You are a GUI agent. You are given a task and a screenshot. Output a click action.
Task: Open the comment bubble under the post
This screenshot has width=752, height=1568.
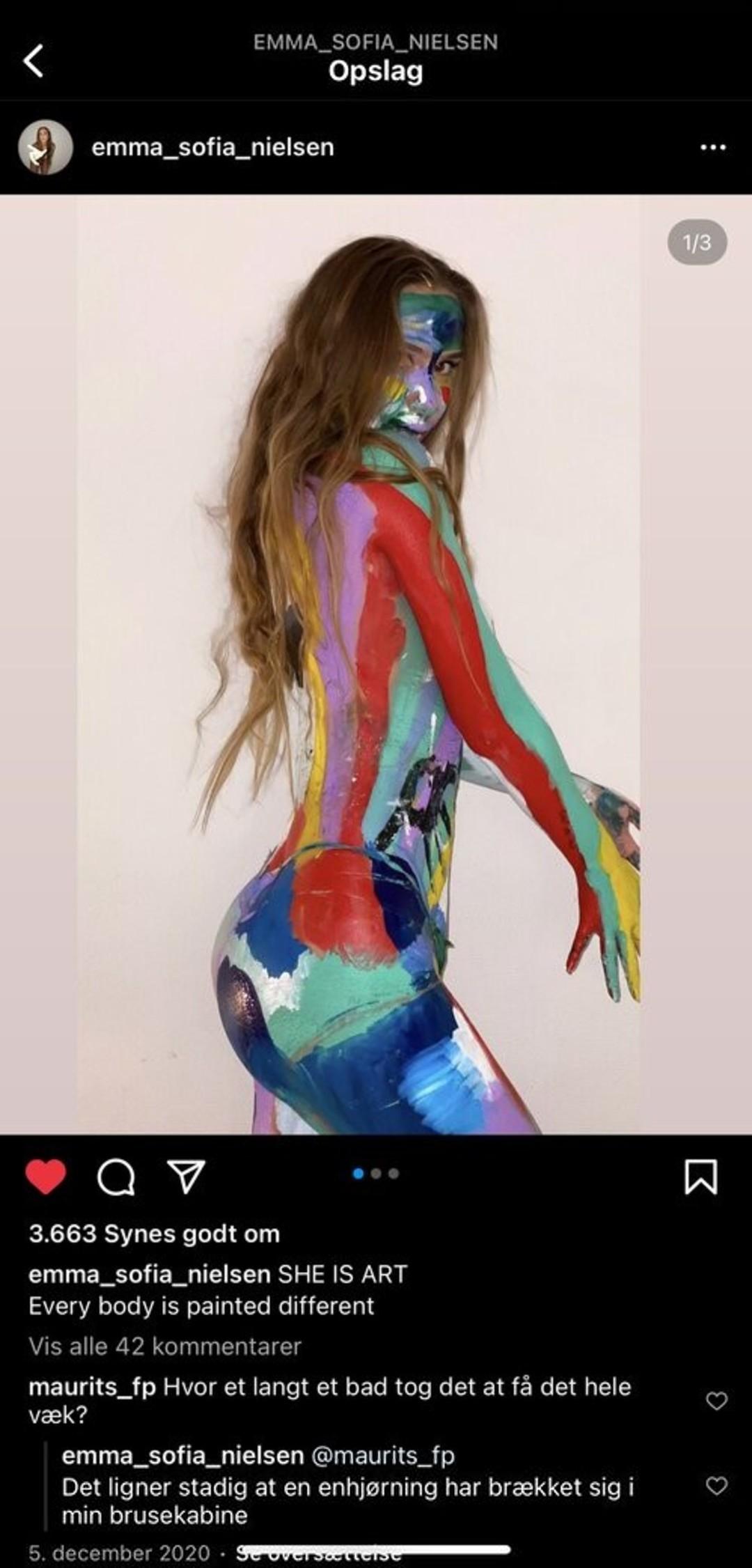(x=116, y=1177)
